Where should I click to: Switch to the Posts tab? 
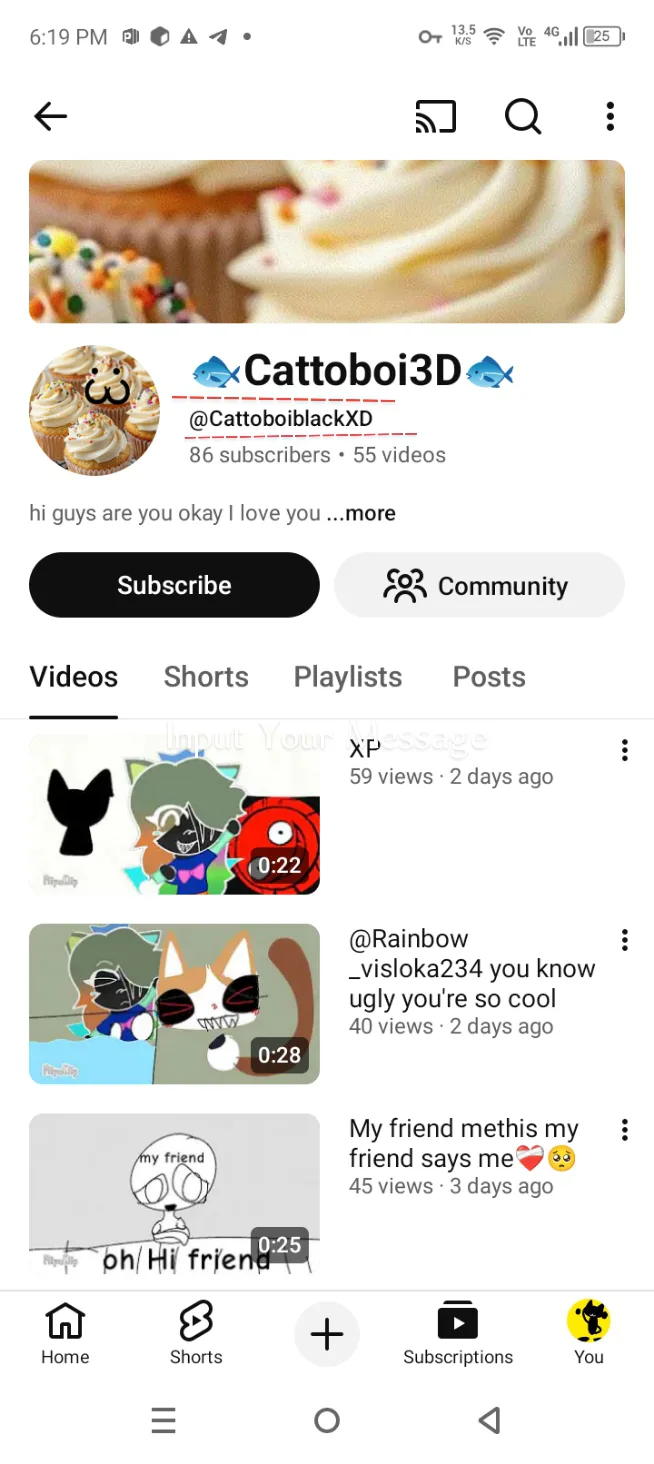[489, 677]
